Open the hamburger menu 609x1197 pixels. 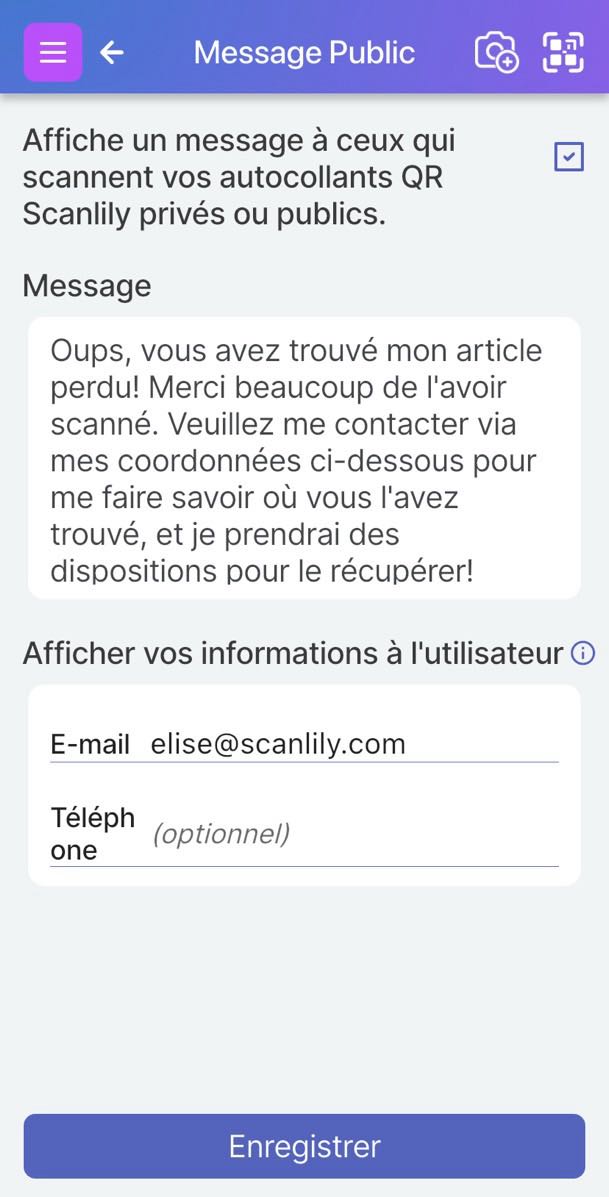(52, 52)
